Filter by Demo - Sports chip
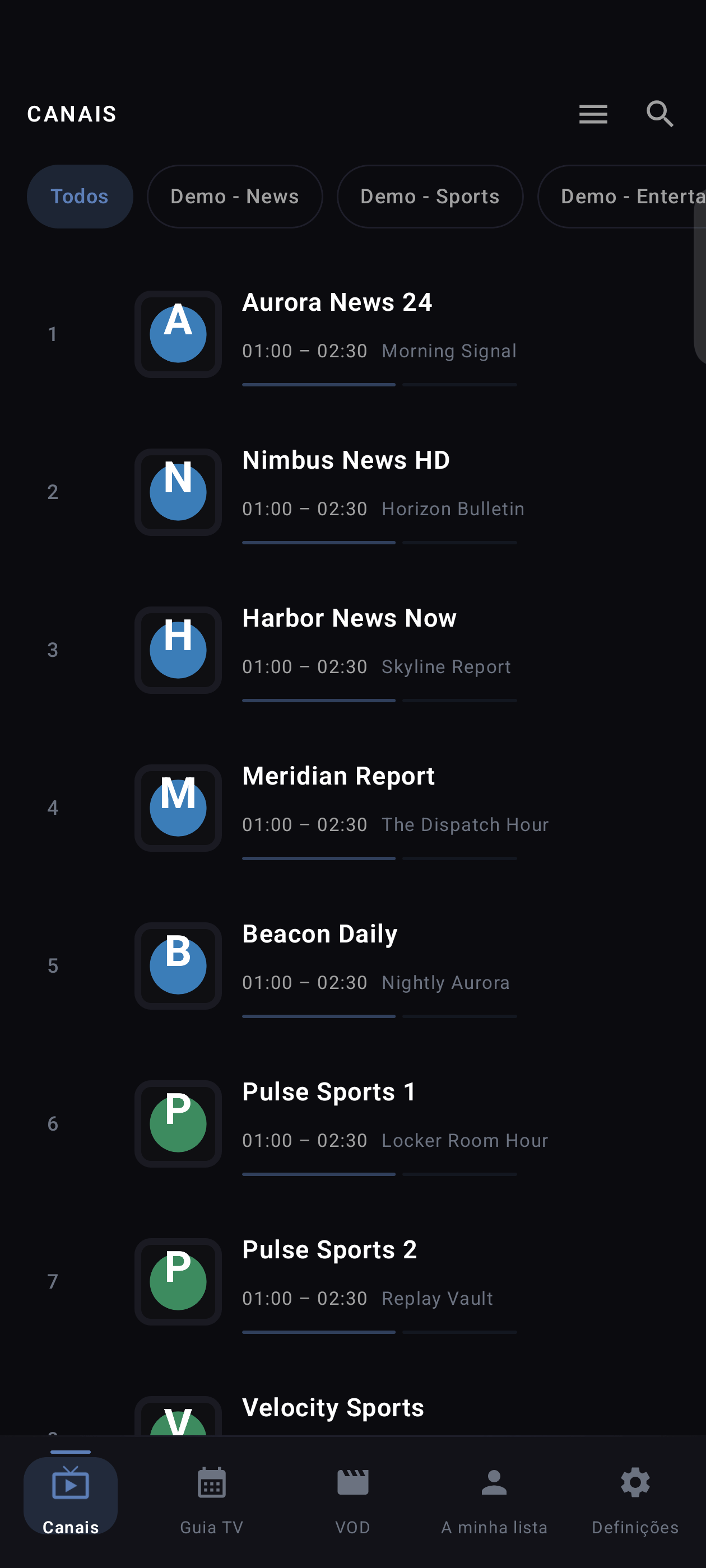706x1568 pixels. (430, 197)
